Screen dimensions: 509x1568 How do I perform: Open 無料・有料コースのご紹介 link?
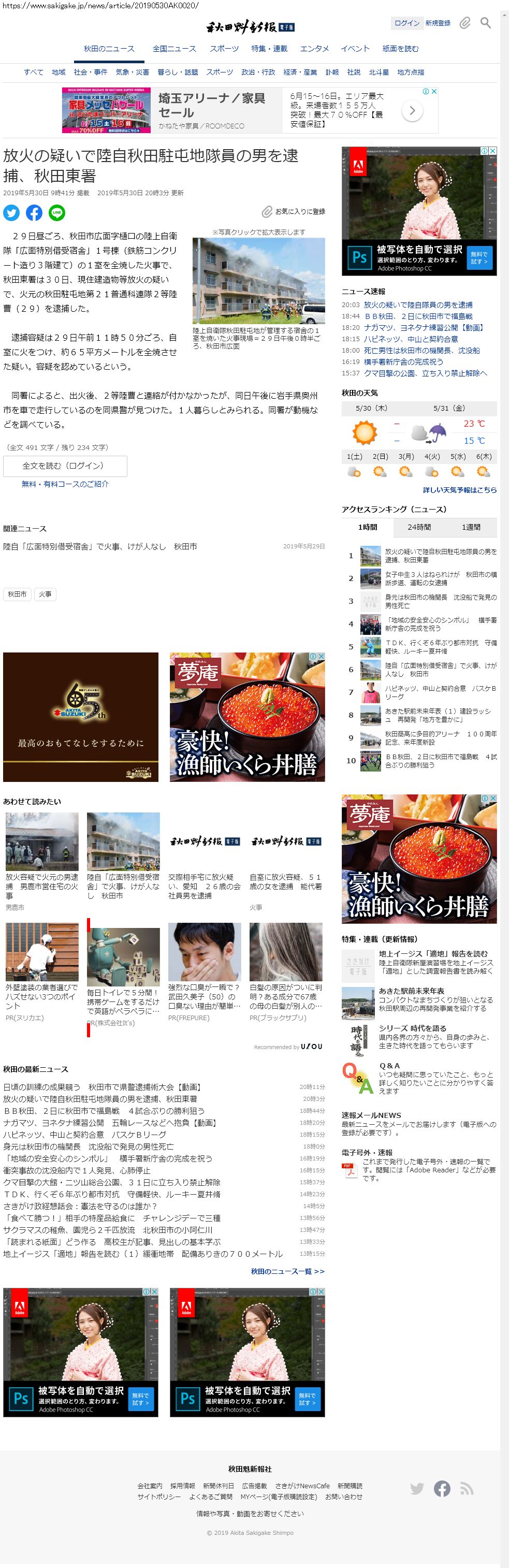pyautogui.click(x=65, y=484)
